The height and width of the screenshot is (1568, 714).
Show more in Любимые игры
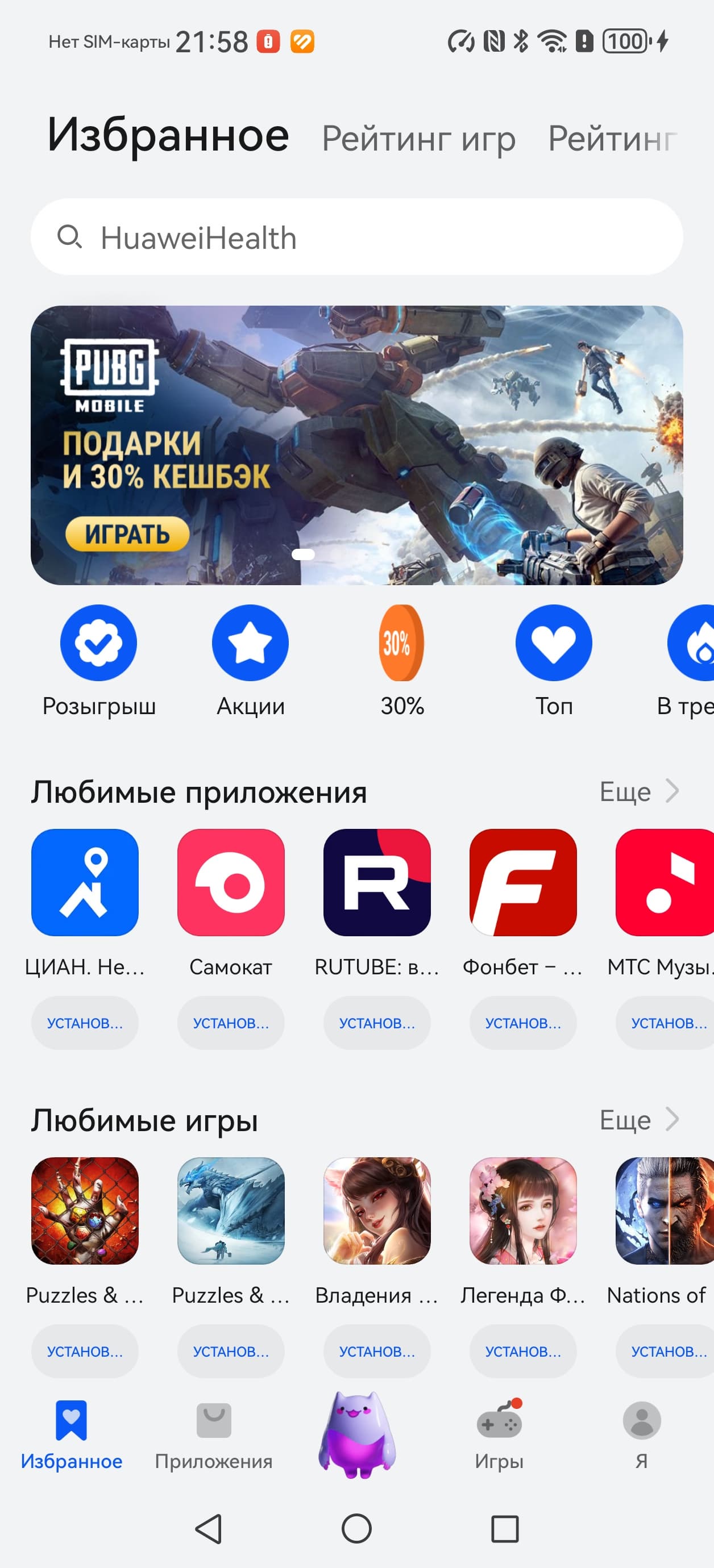click(x=638, y=1119)
